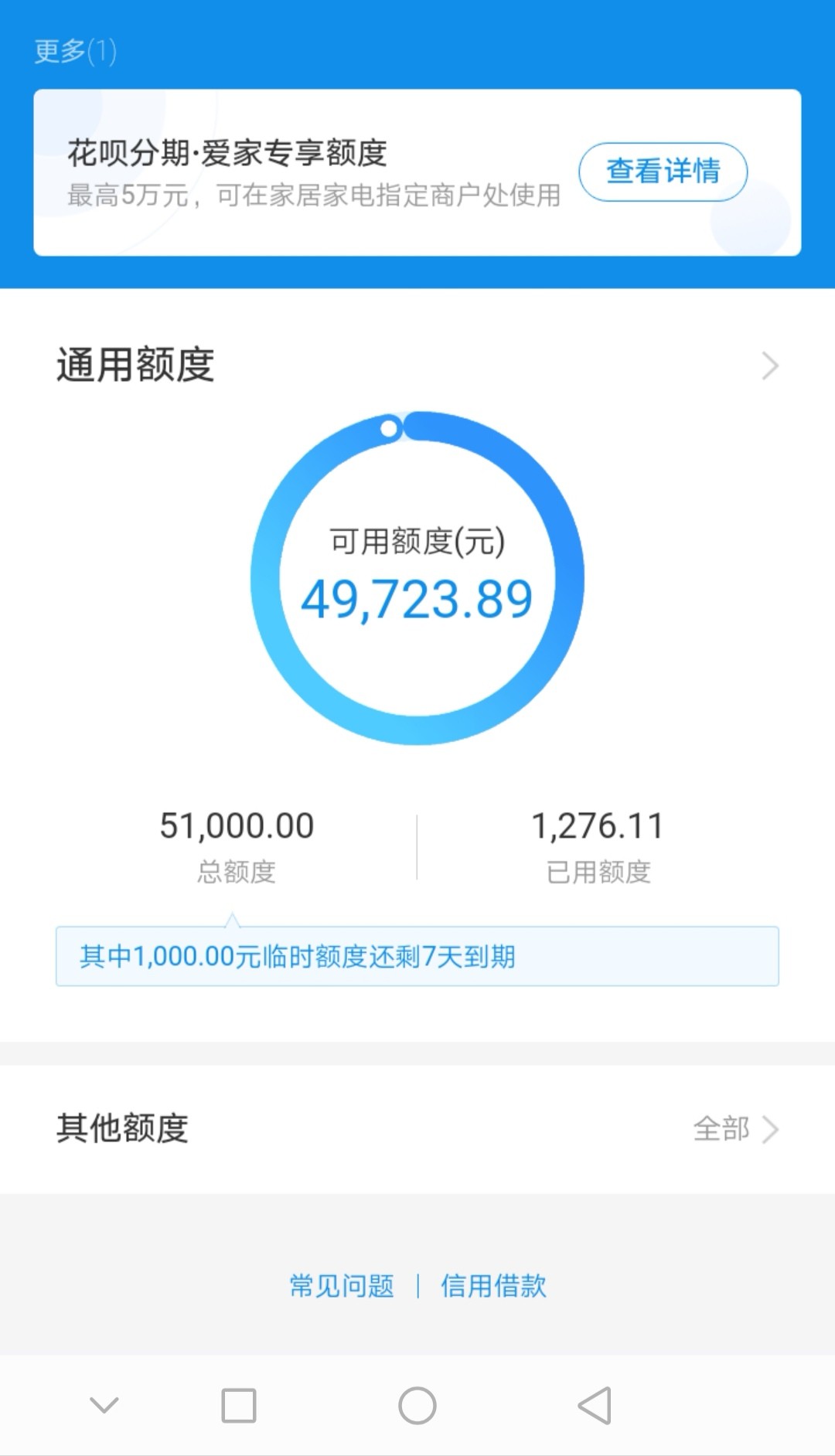Open the recent apps square button
The image size is (835, 1456).
[239, 1405]
